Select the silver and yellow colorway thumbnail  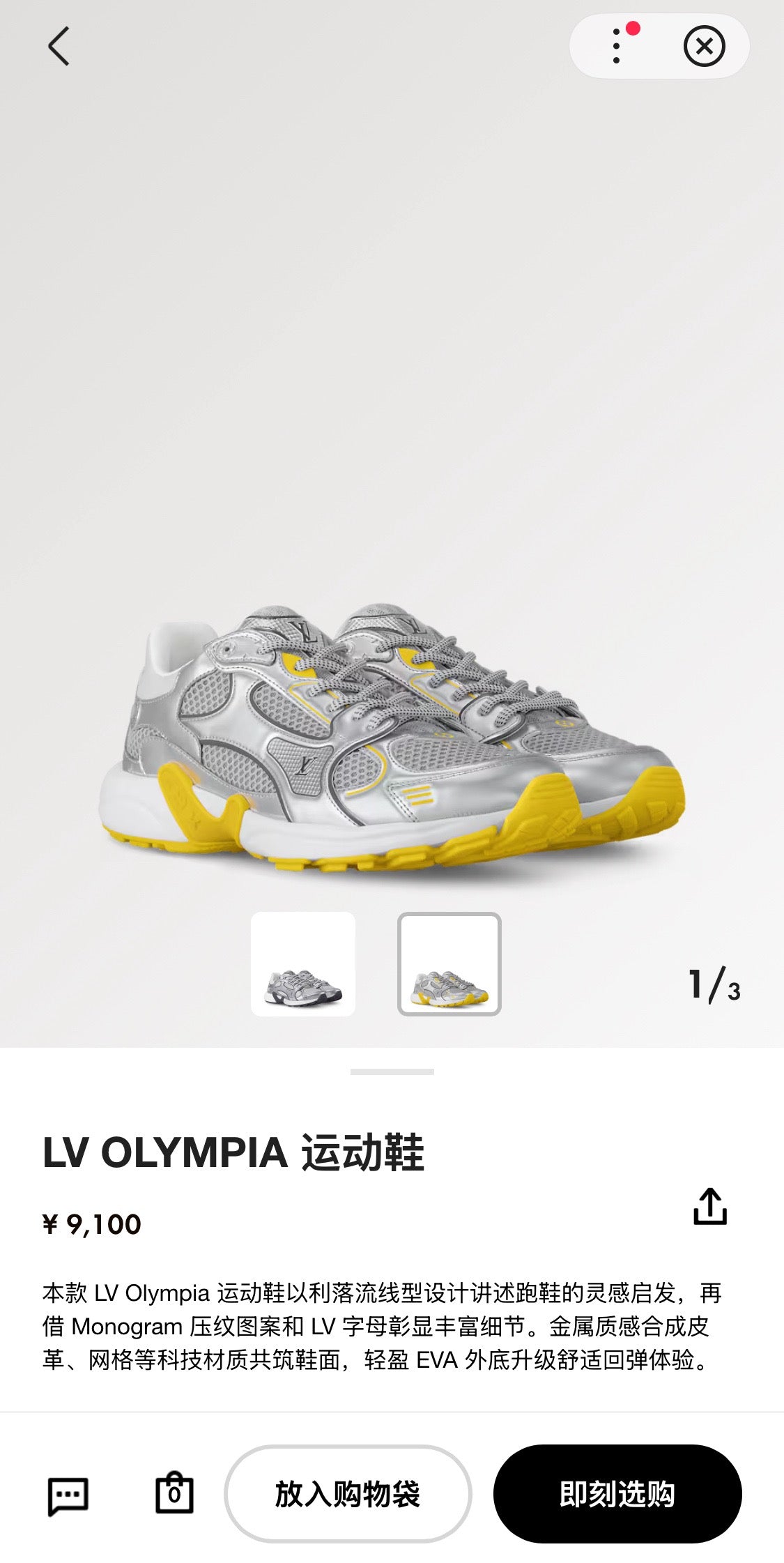[x=449, y=963]
